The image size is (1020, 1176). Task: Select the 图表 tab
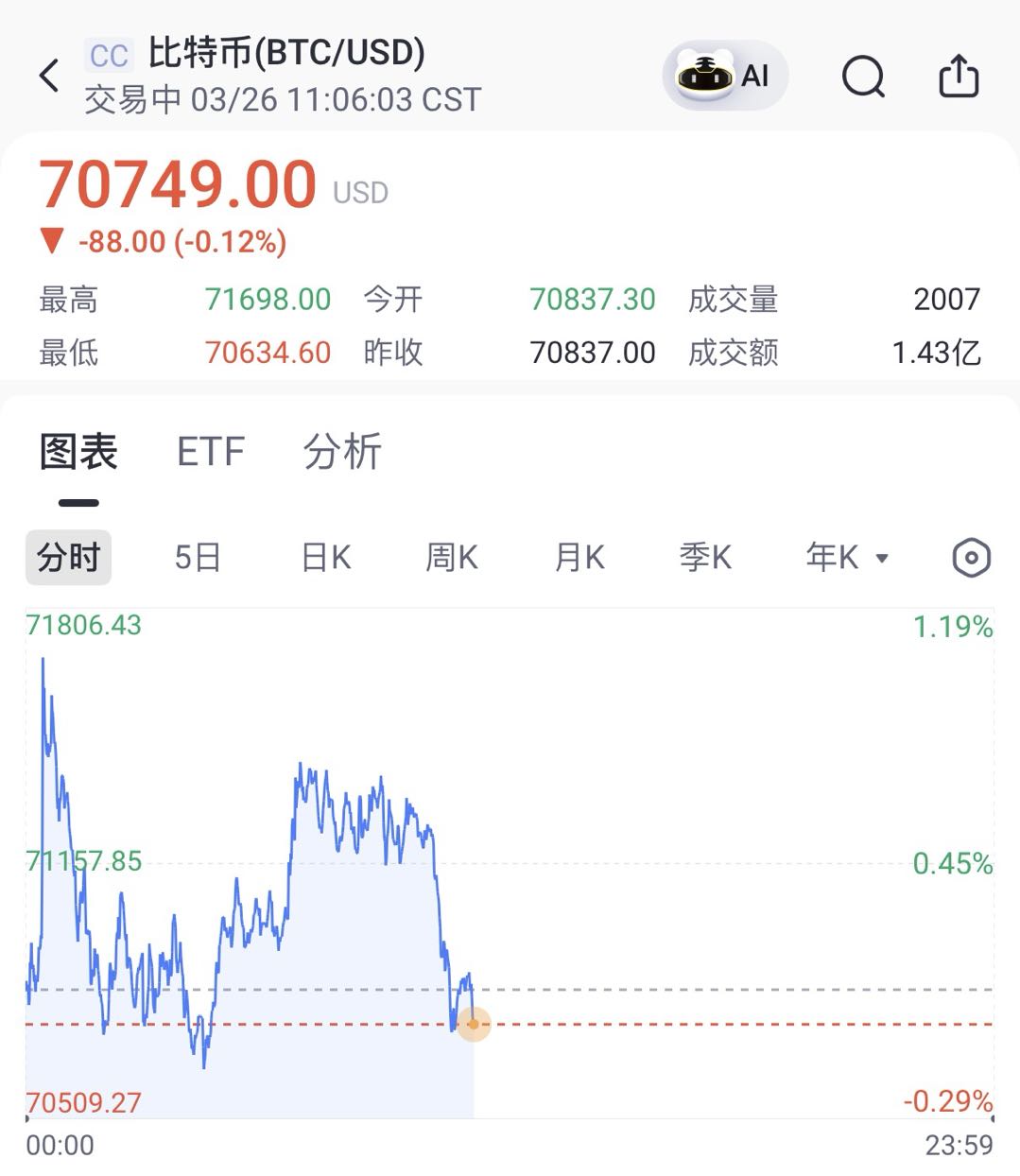pos(78,452)
